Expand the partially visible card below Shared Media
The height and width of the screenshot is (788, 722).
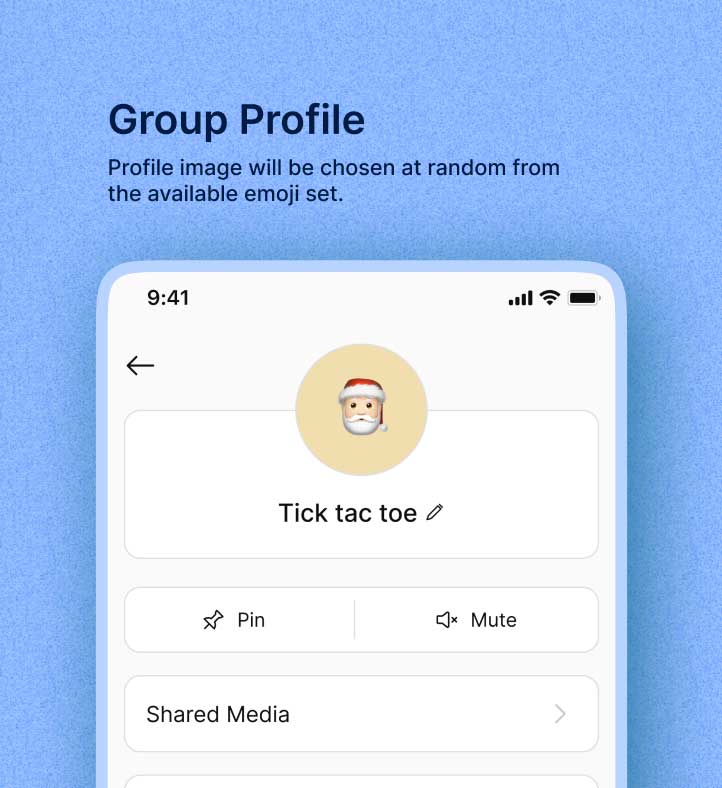tap(361, 780)
